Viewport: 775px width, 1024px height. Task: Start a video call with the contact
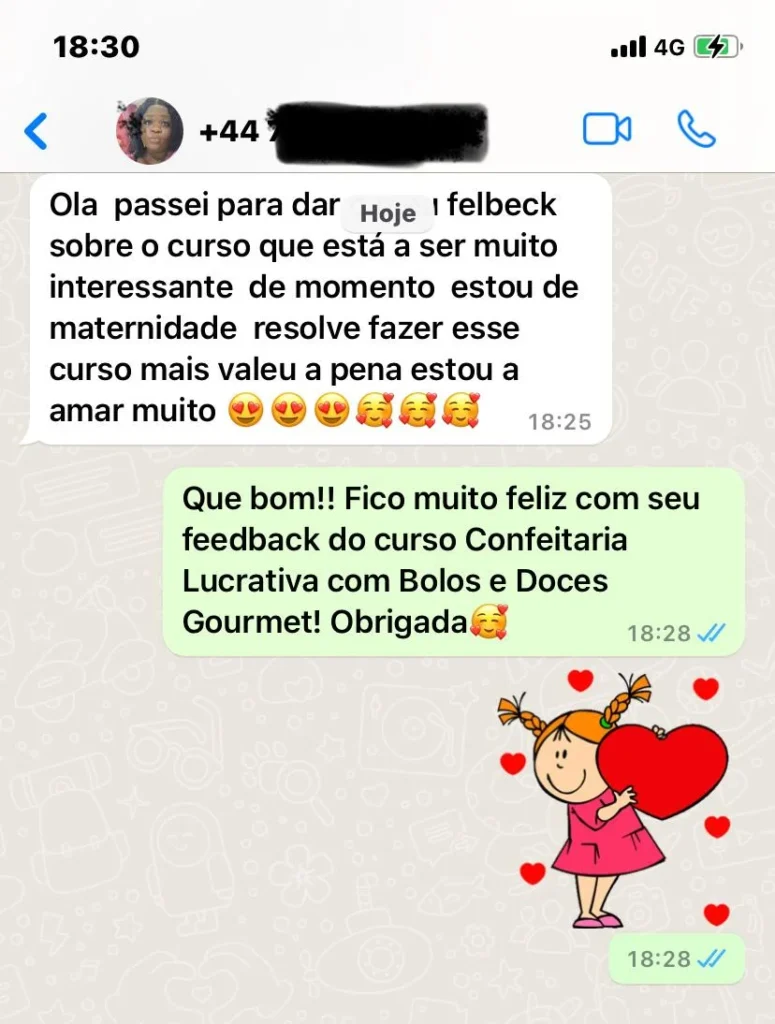click(x=606, y=129)
